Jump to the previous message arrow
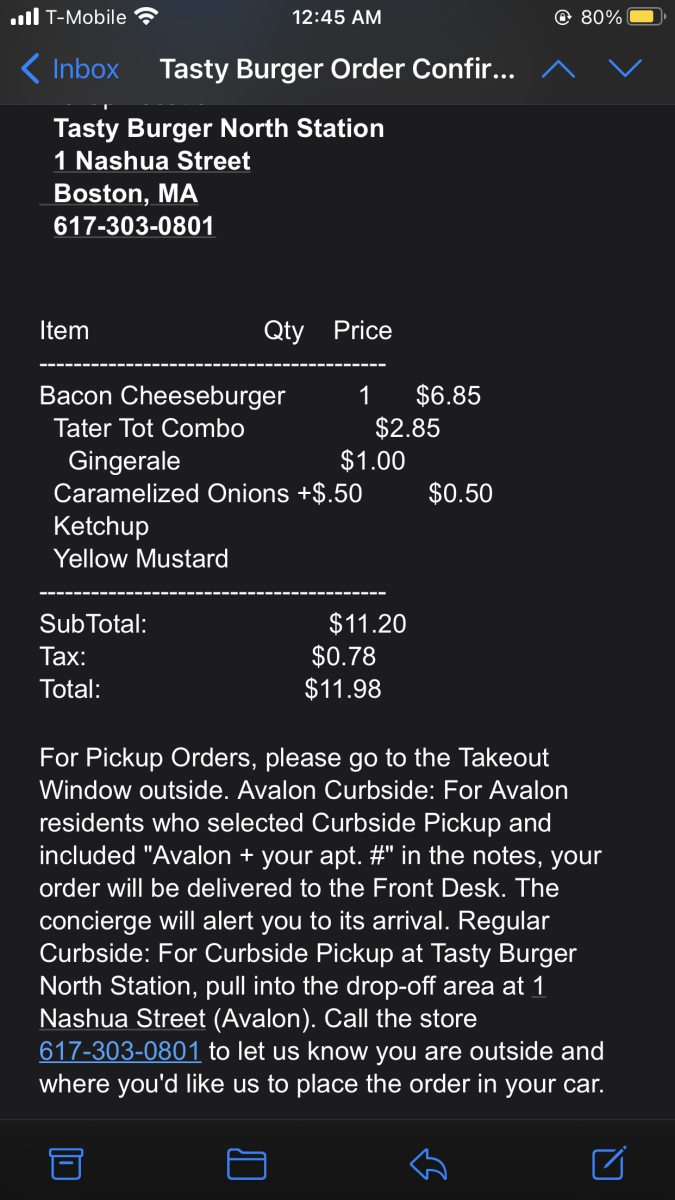 coord(558,69)
